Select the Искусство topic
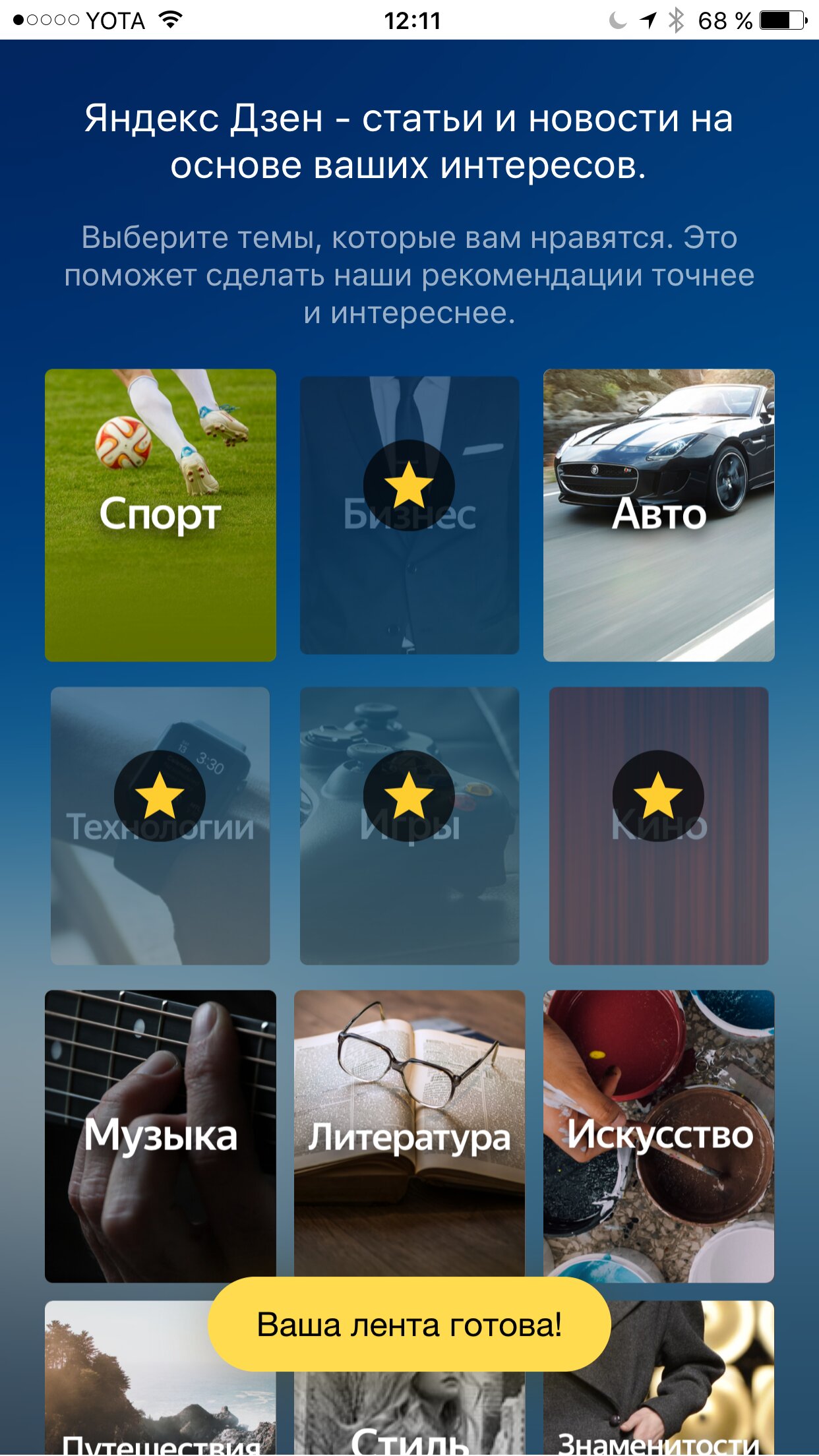Screen dimensions: 819x1456 (658, 1136)
